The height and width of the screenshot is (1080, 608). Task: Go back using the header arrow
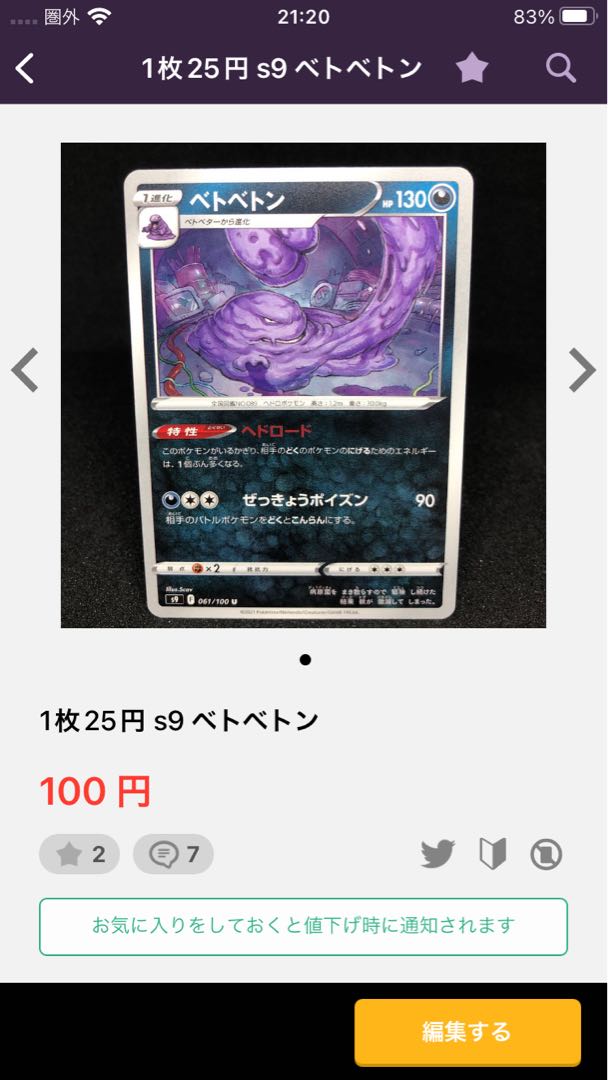pyautogui.click(x=25, y=68)
